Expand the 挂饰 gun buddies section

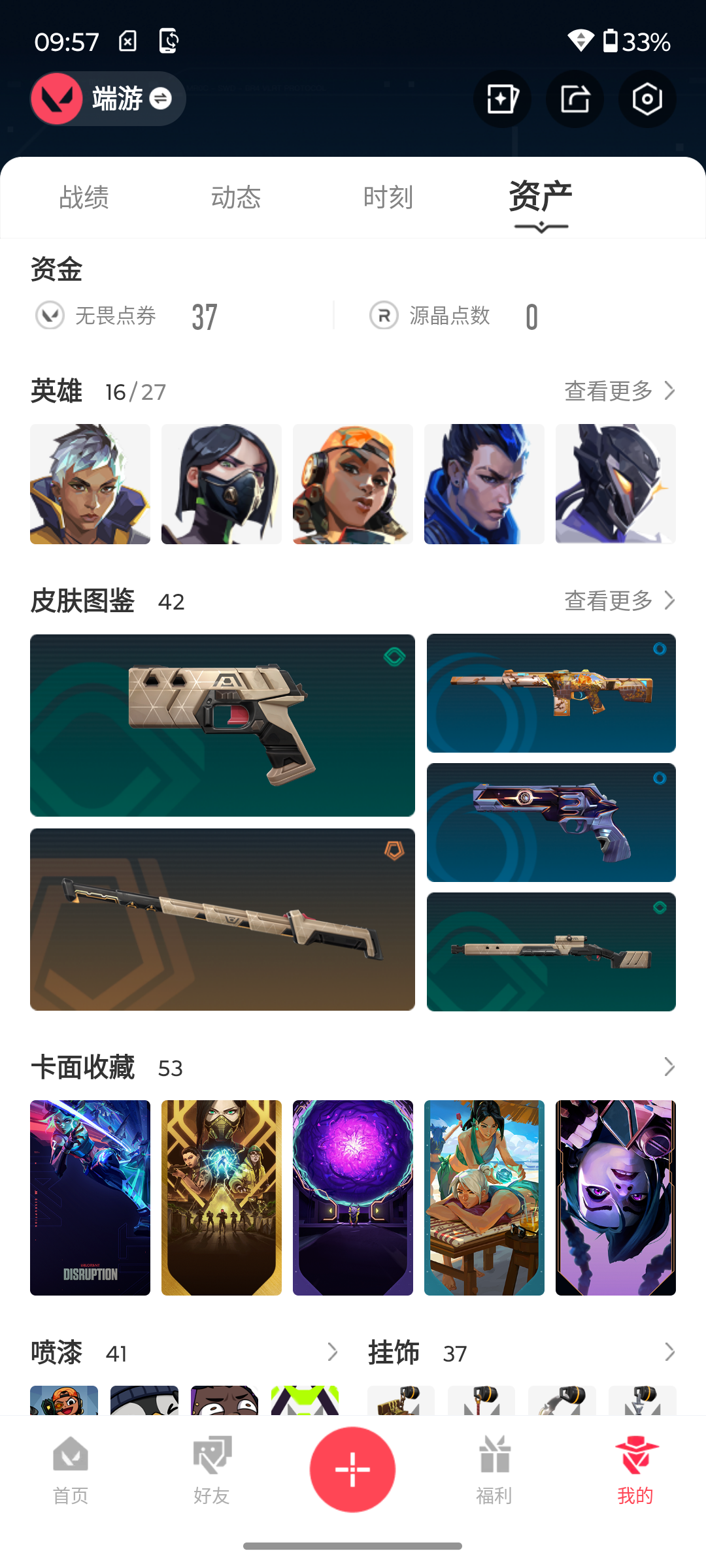pos(669,1352)
